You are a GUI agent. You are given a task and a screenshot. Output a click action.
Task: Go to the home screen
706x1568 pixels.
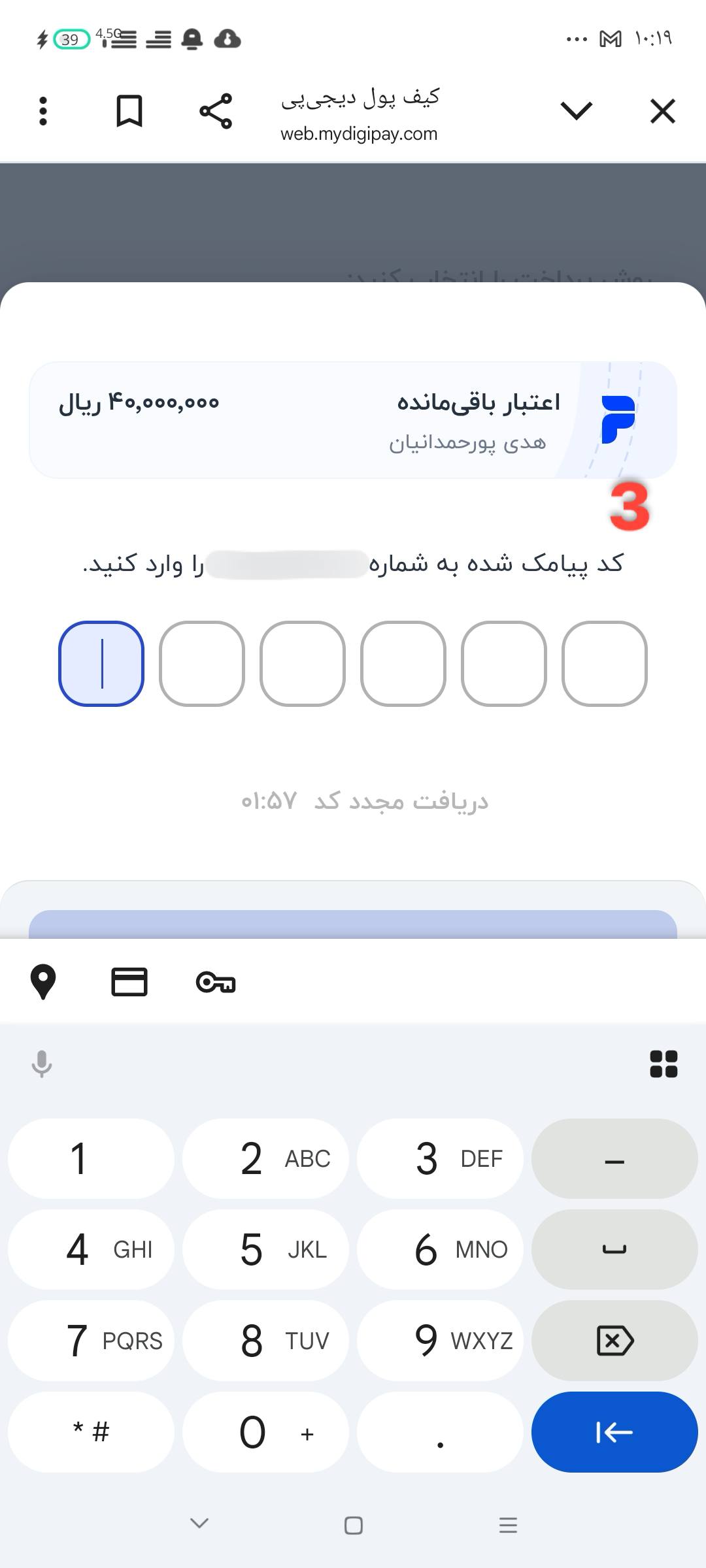pos(353,1526)
